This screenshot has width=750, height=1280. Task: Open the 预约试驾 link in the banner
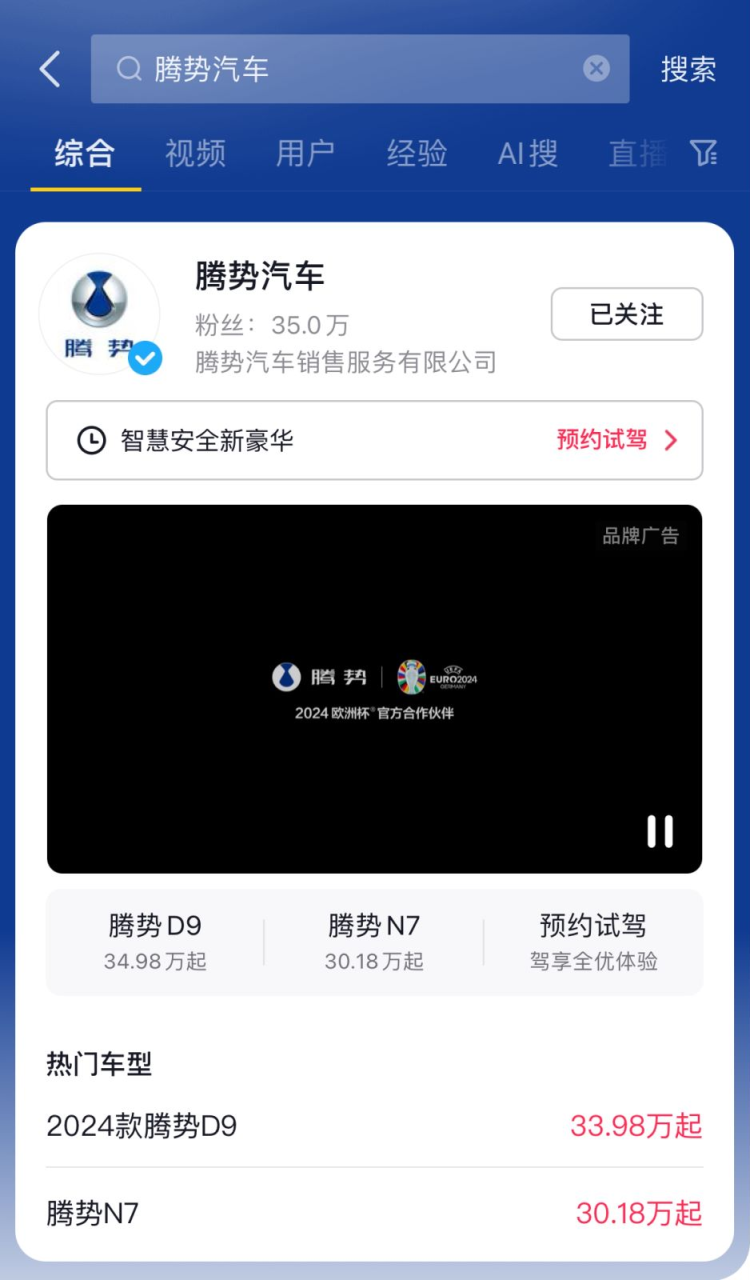617,440
